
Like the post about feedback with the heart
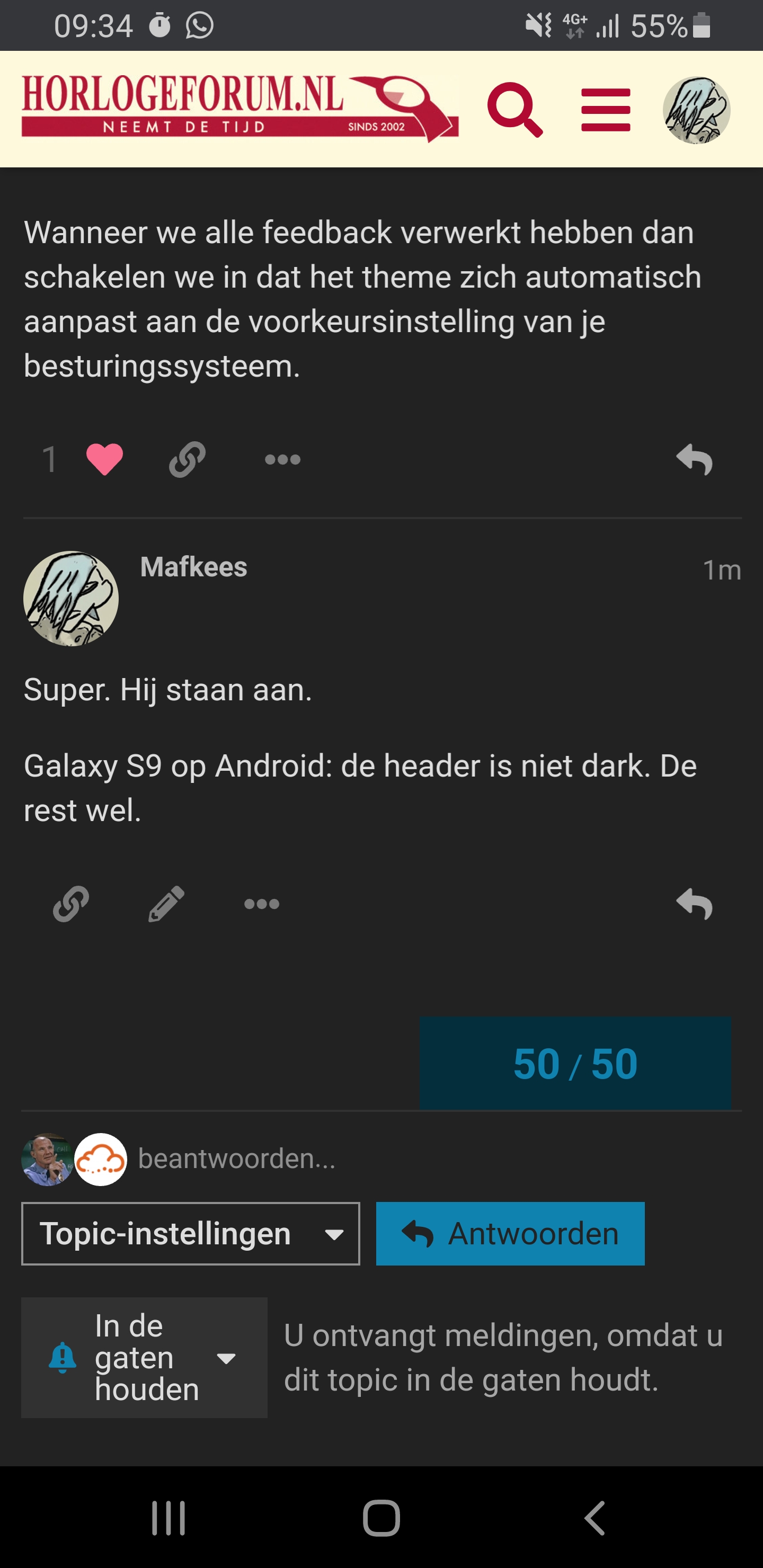pyautogui.click(x=105, y=460)
